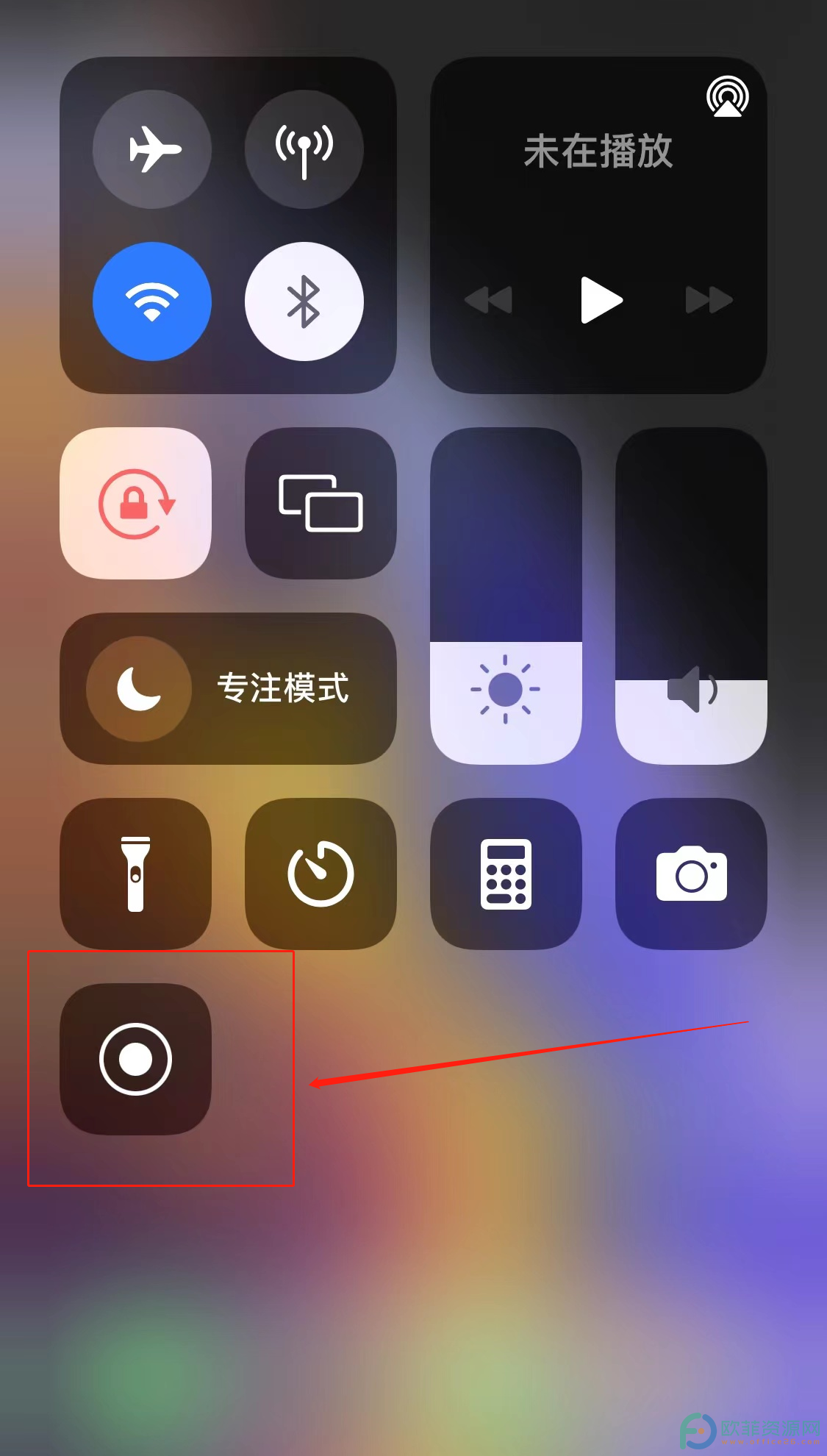
Task: Toggle portrait orientation lock
Action: pyautogui.click(x=135, y=504)
